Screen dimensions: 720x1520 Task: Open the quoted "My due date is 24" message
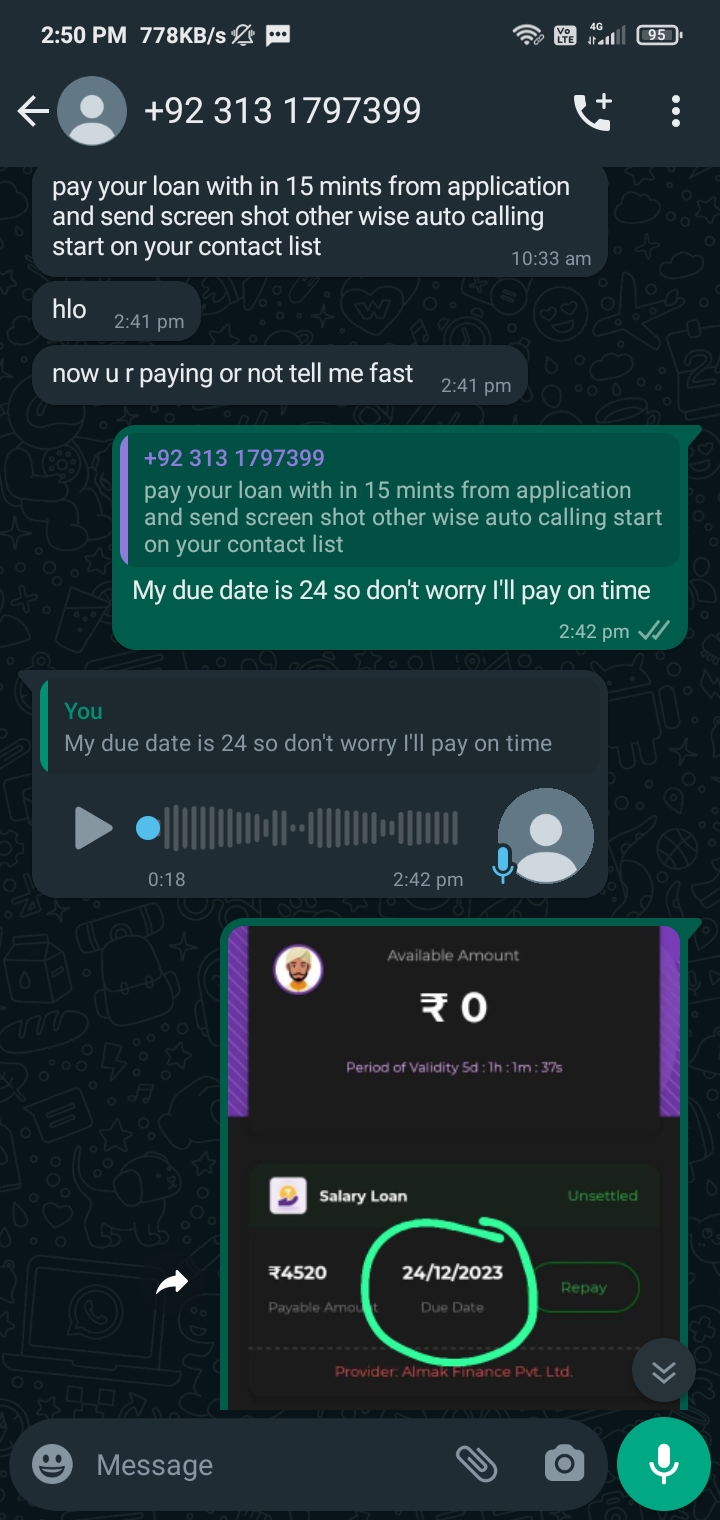(x=320, y=727)
